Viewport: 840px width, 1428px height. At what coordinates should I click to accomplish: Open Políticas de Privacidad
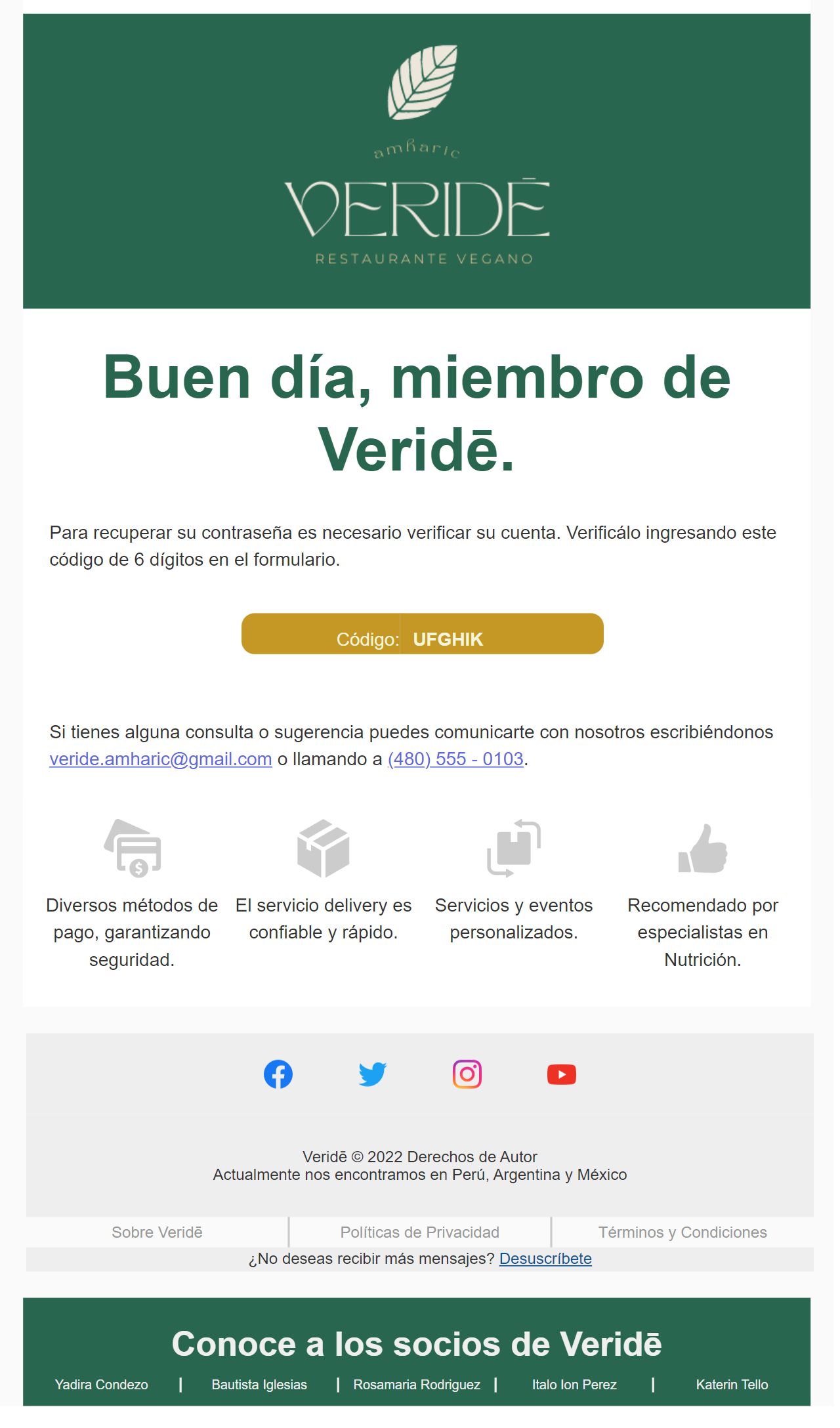point(420,1232)
